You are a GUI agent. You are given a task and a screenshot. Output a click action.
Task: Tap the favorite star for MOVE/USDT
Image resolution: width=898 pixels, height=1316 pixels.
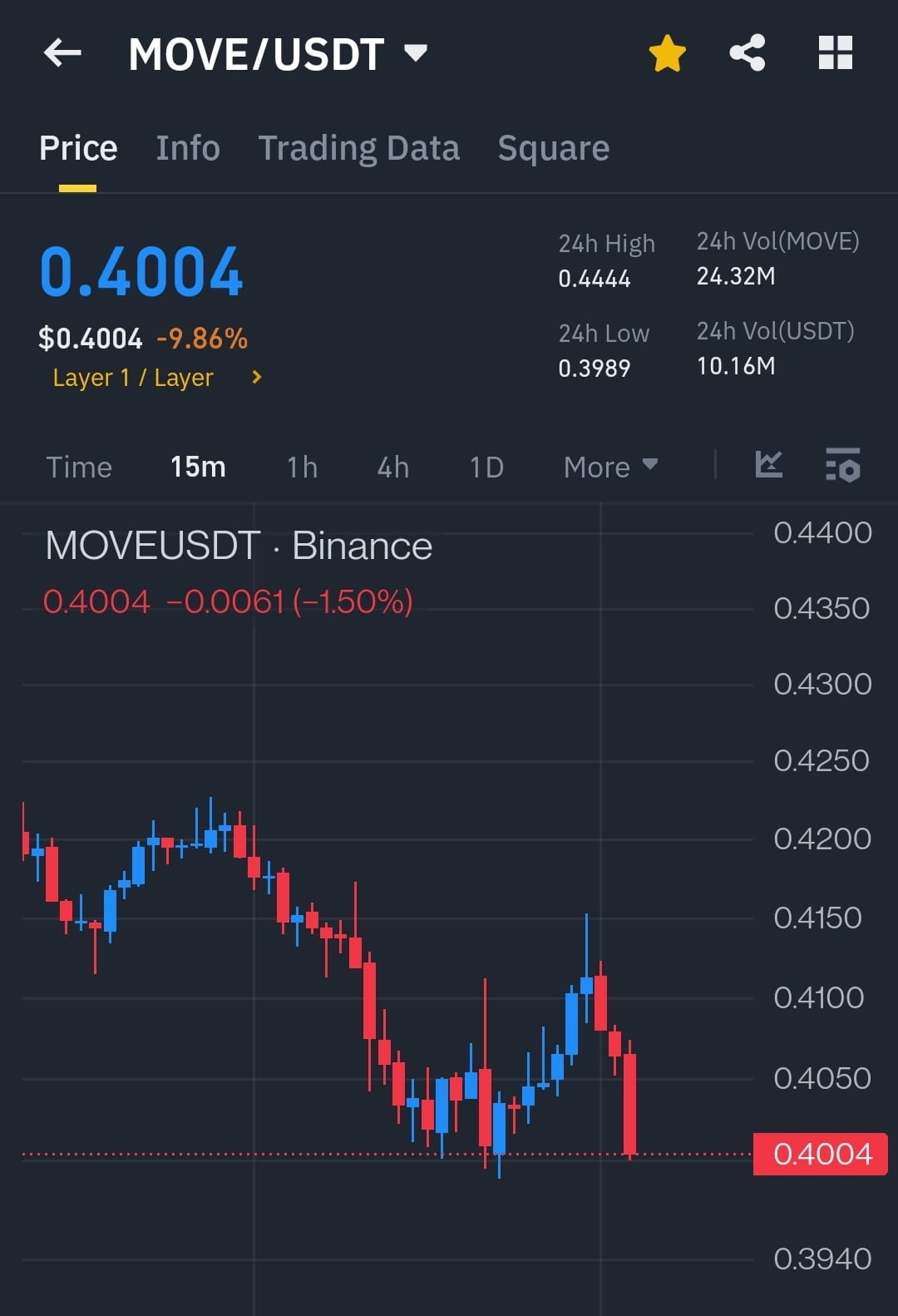click(x=666, y=52)
